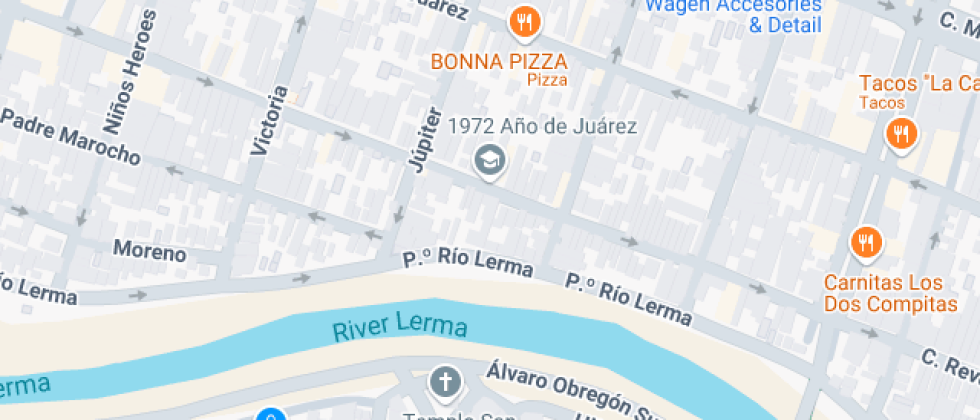This screenshot has height=420, width=980.
Task: Select the 1972 Año de Juárez school pin
Action: click(489, 159)
